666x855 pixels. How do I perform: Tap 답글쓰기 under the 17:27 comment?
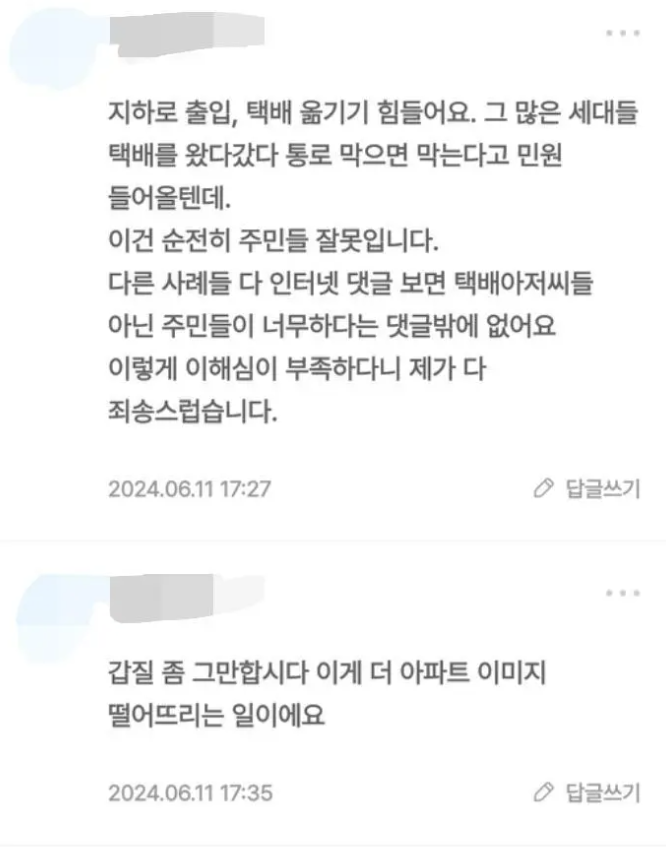coord(588,489)
